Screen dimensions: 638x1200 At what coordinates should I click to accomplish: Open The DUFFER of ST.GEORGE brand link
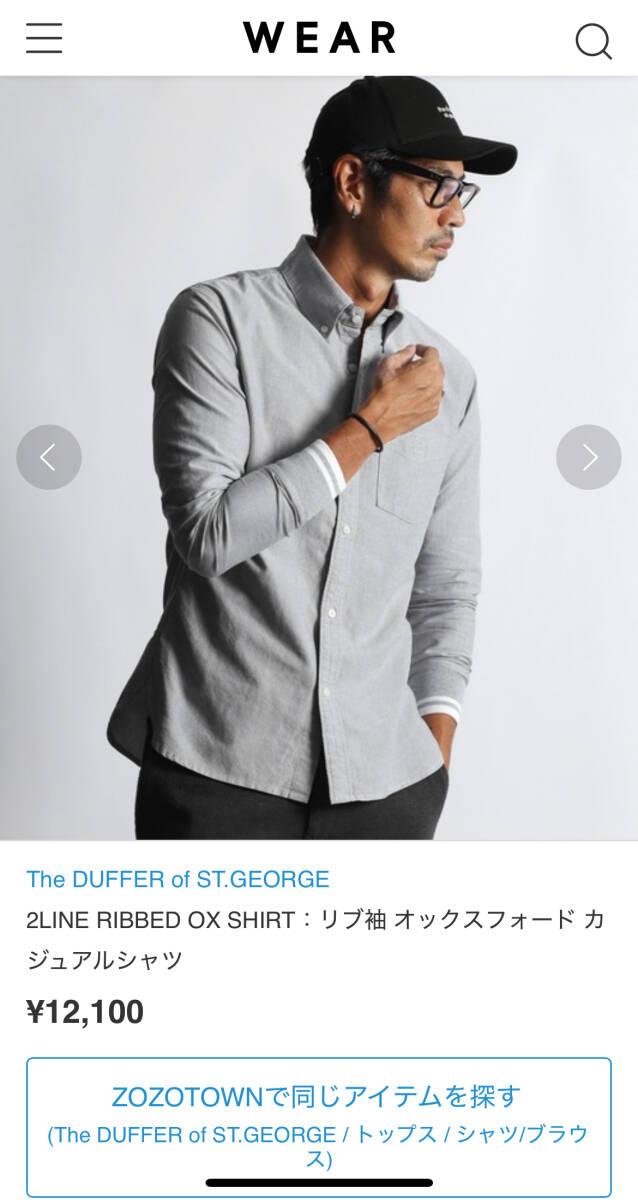(177, 879)
